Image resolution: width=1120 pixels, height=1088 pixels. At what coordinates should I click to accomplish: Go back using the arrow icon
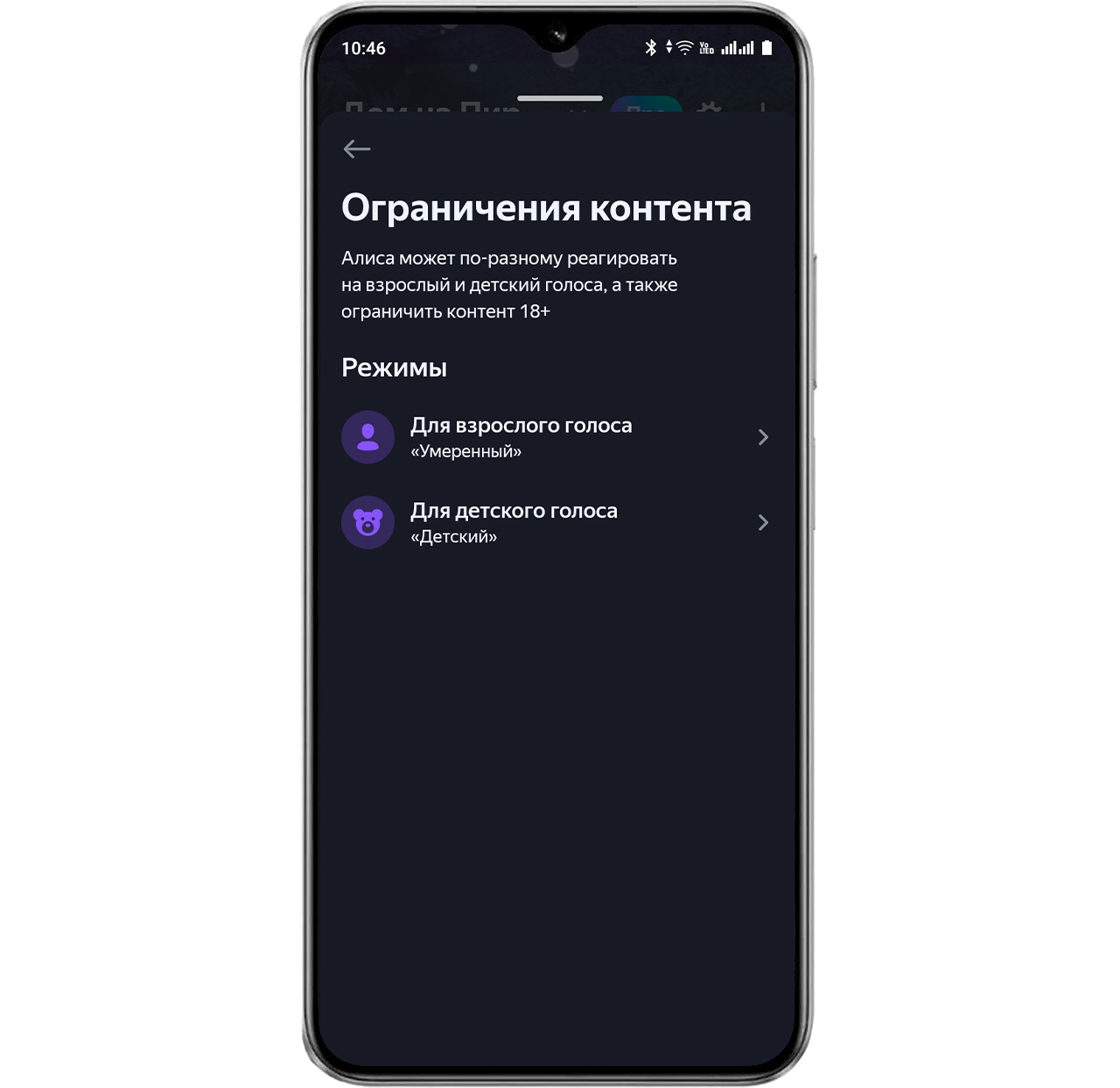click(357, 150)
